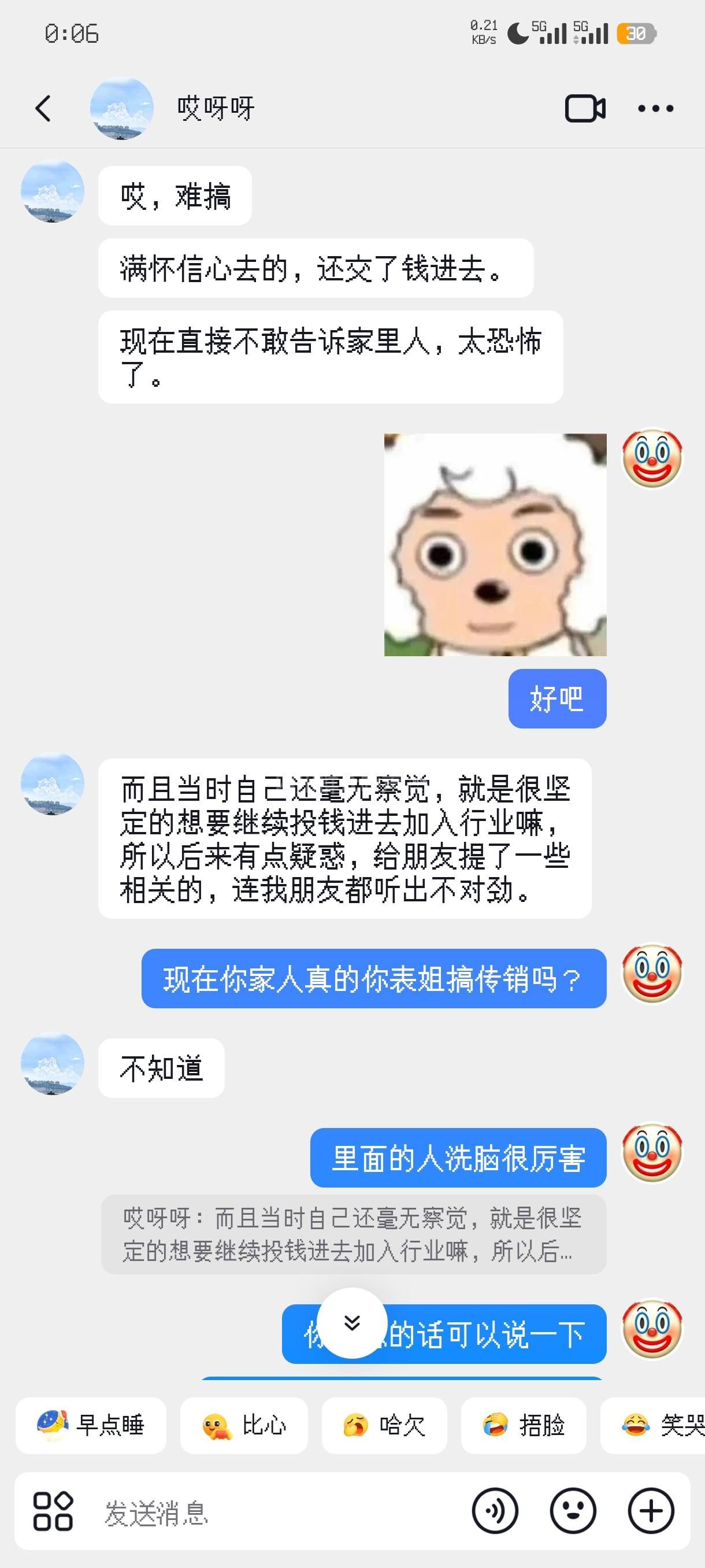The height and width of the screenshot is (1568, 705).
Task: Start a video call with 哎呀呀
Action: click(x=585, y=109)
